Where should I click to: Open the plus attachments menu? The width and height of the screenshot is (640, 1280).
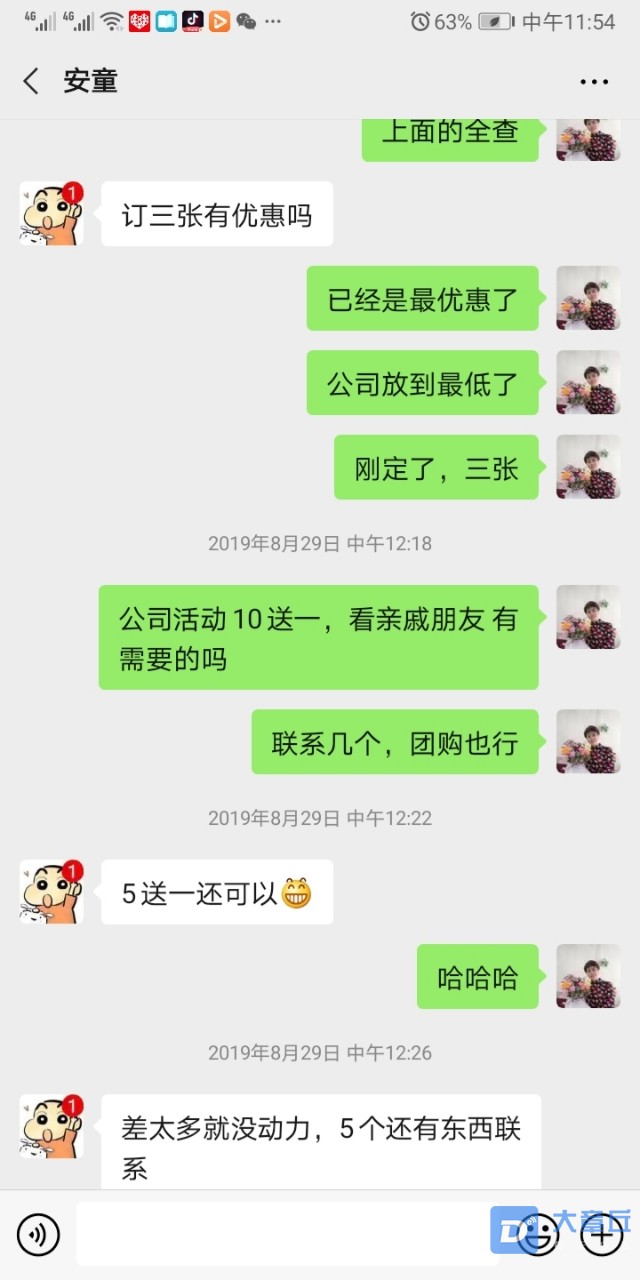coord(602,1235)
